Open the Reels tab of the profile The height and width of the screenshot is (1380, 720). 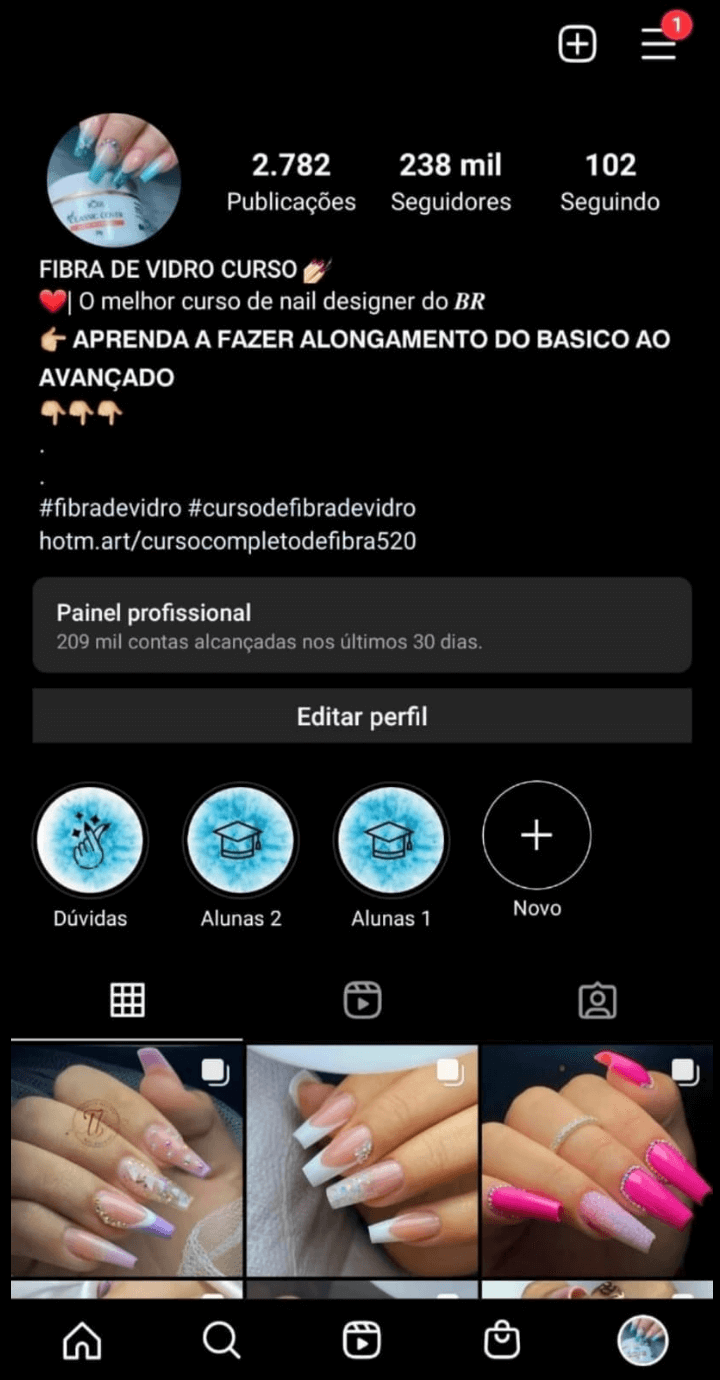[362, 999]
